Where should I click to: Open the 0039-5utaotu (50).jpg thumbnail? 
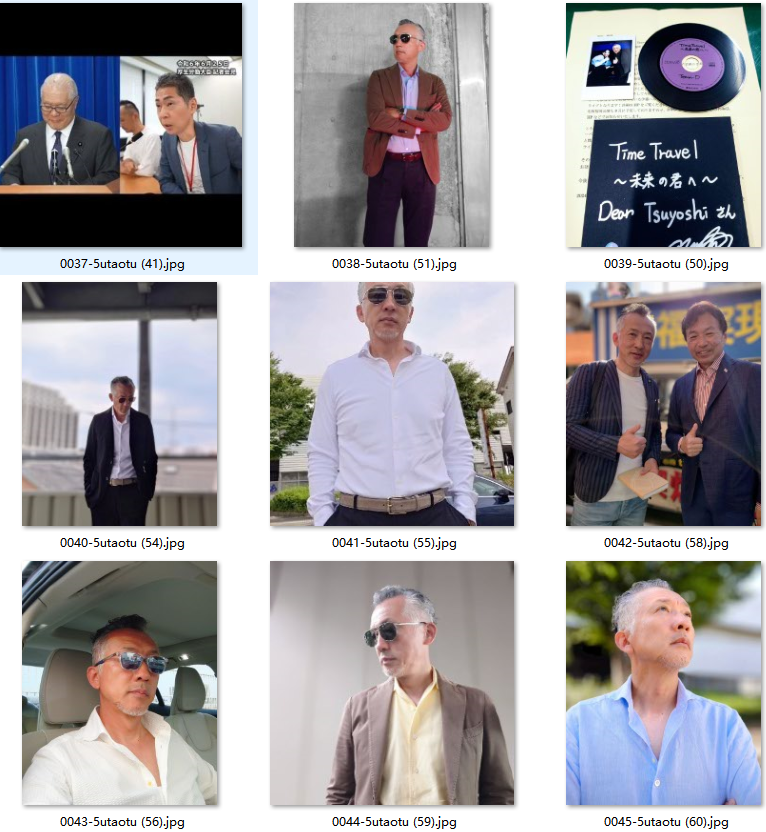coord(664,125)
